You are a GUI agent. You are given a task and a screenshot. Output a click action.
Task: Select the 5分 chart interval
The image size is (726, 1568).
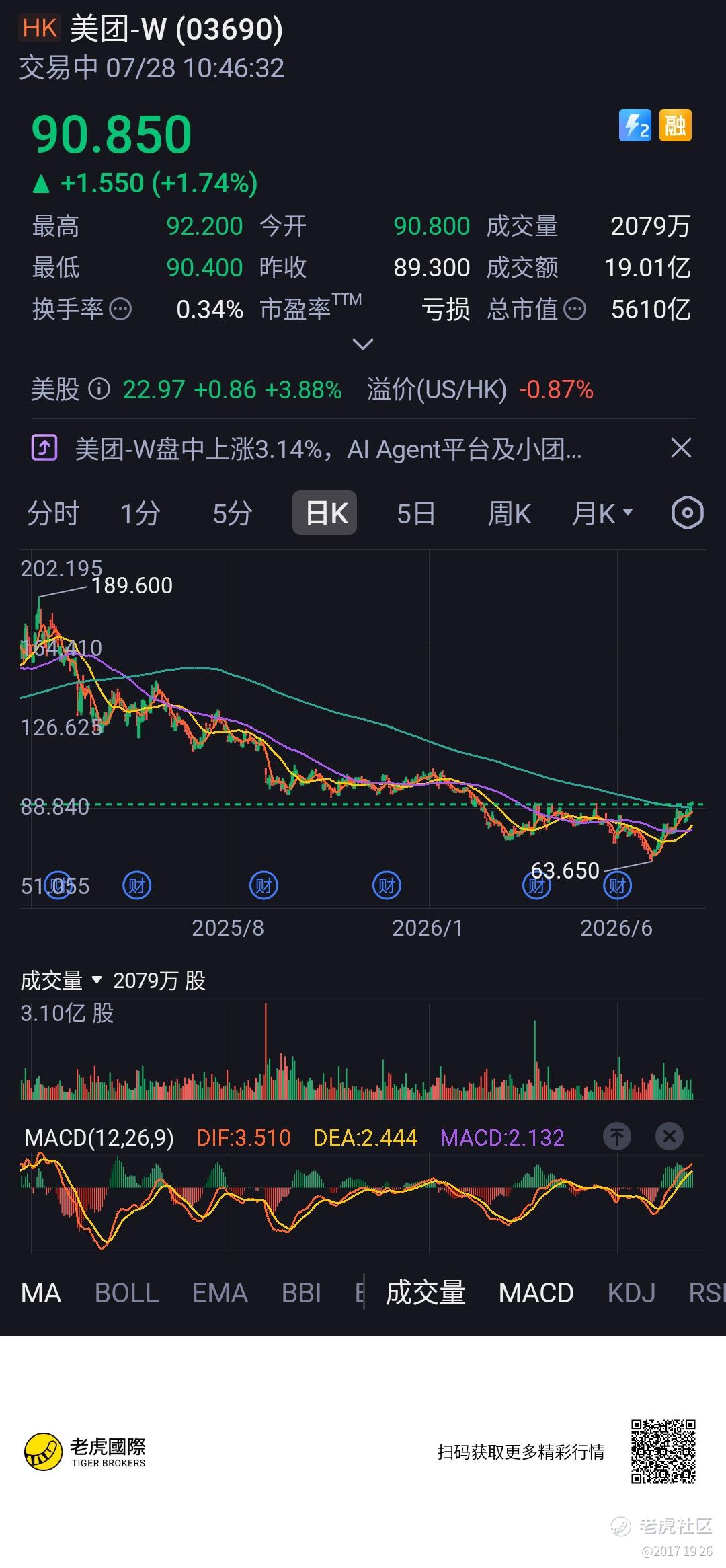coord(233,514)
